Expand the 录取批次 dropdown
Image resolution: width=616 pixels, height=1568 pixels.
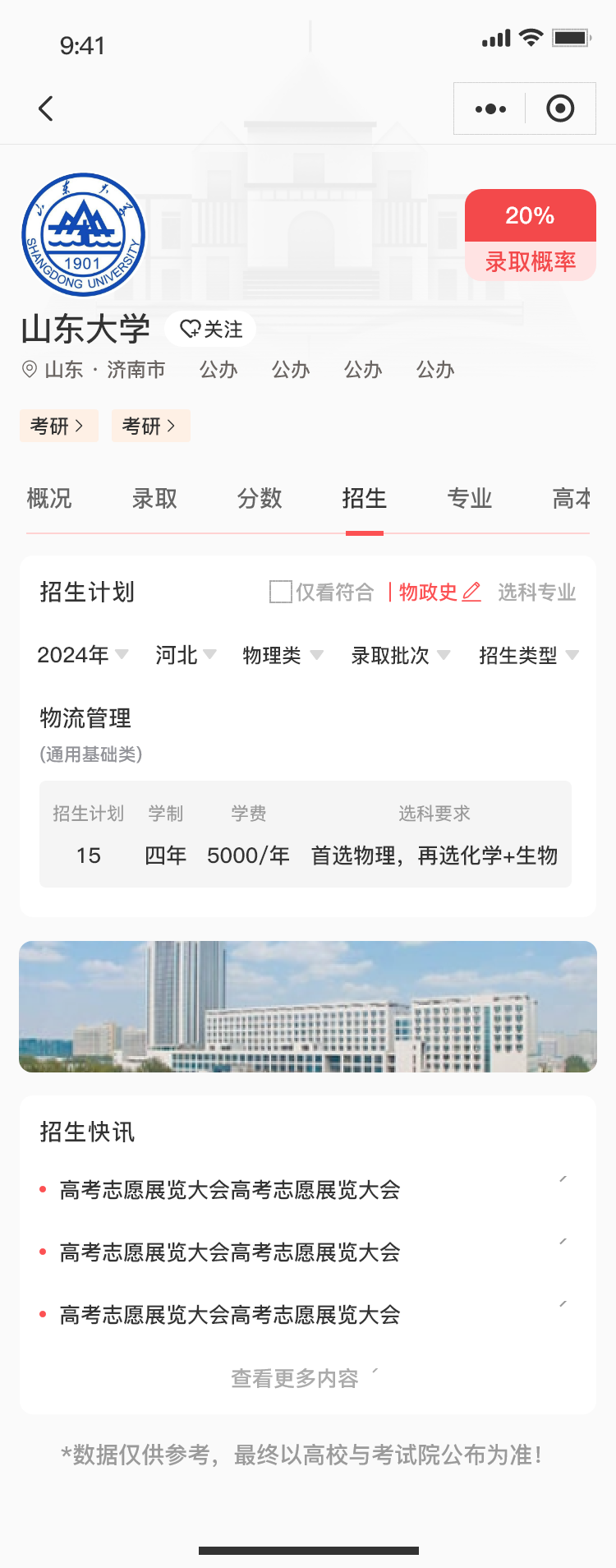pyautogui.click(x=400, y=655)
